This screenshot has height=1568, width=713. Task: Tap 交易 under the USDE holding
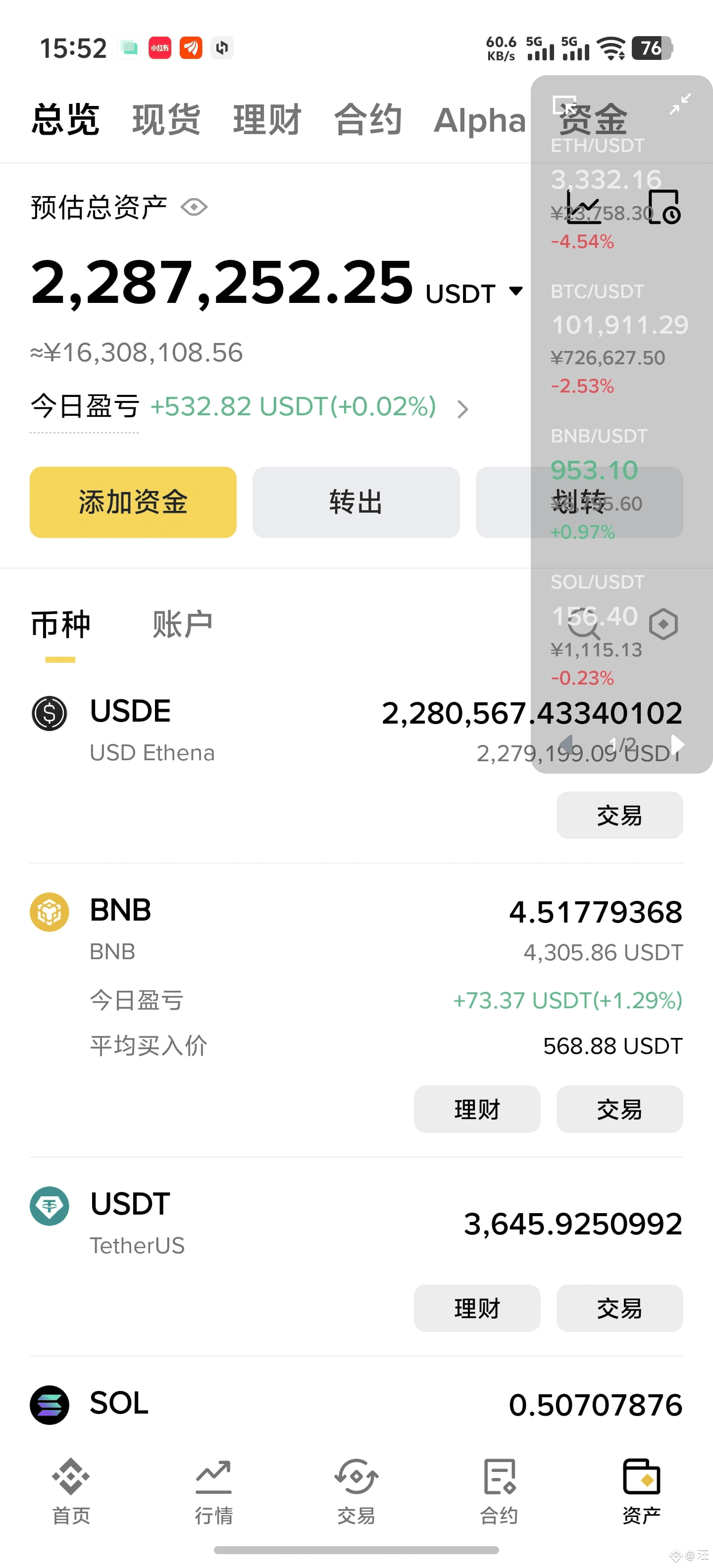point(619,815)
